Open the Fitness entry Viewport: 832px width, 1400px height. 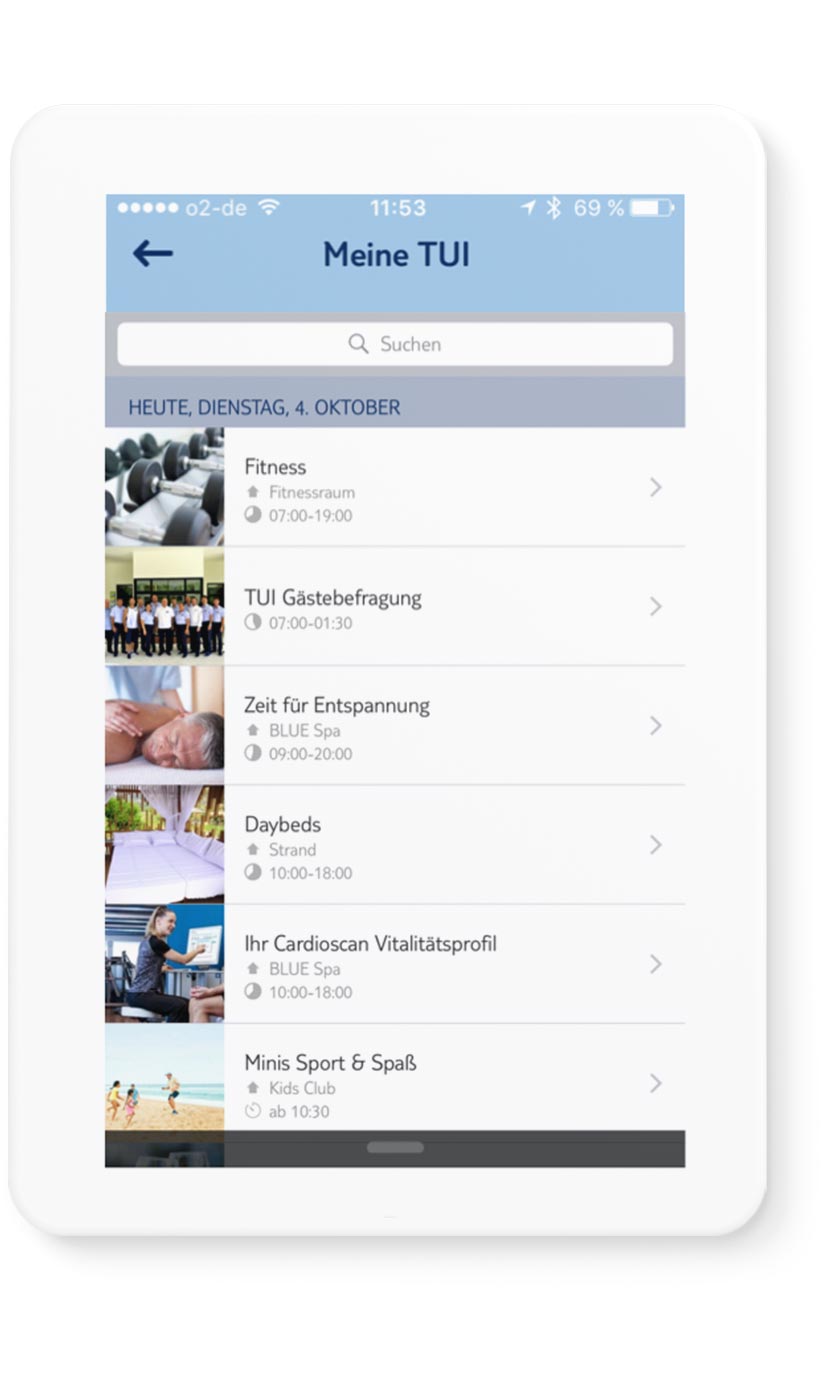click(x=395, y=487)
